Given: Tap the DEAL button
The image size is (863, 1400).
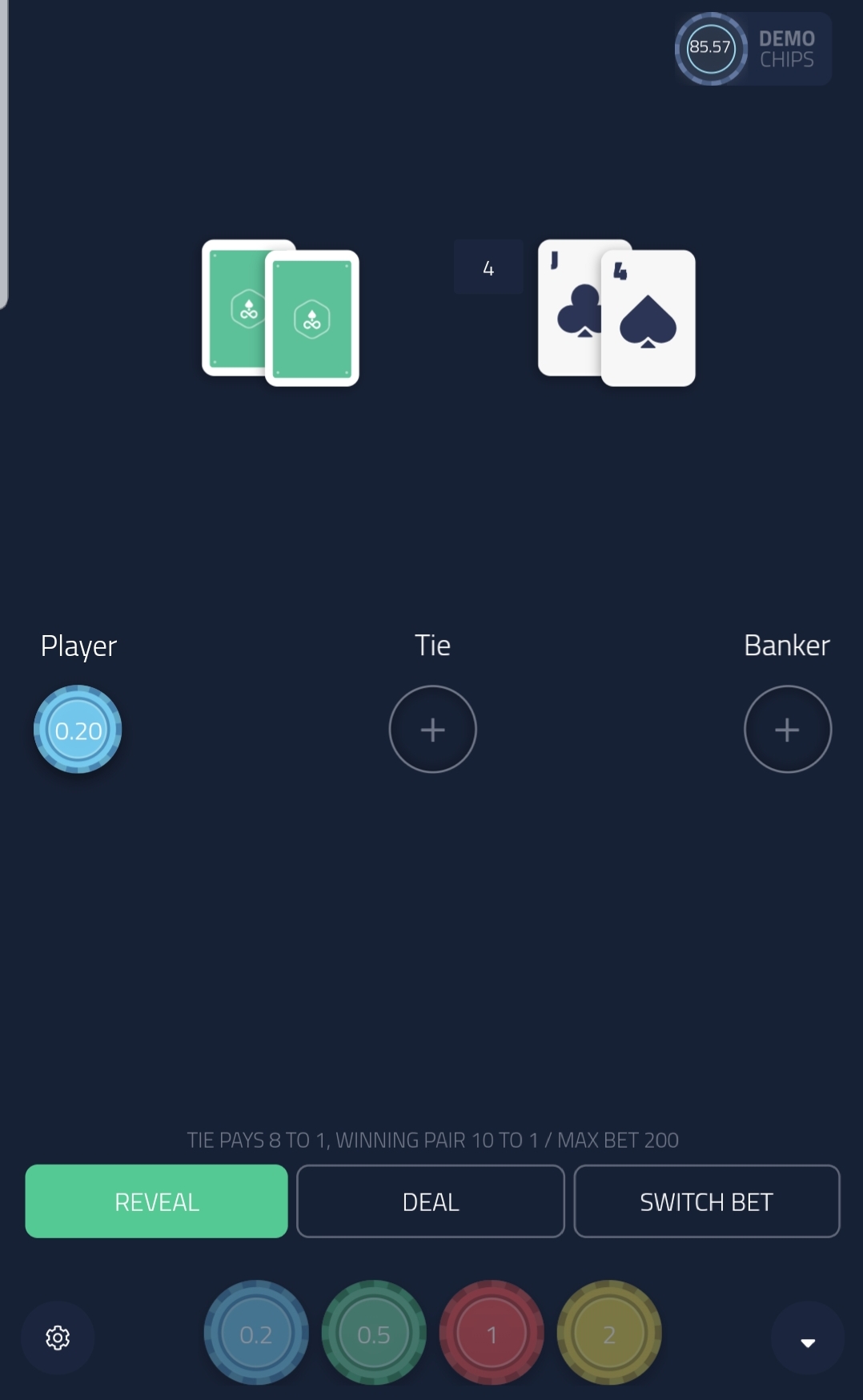Looking at the screenshot, I should coord(431,1201).
